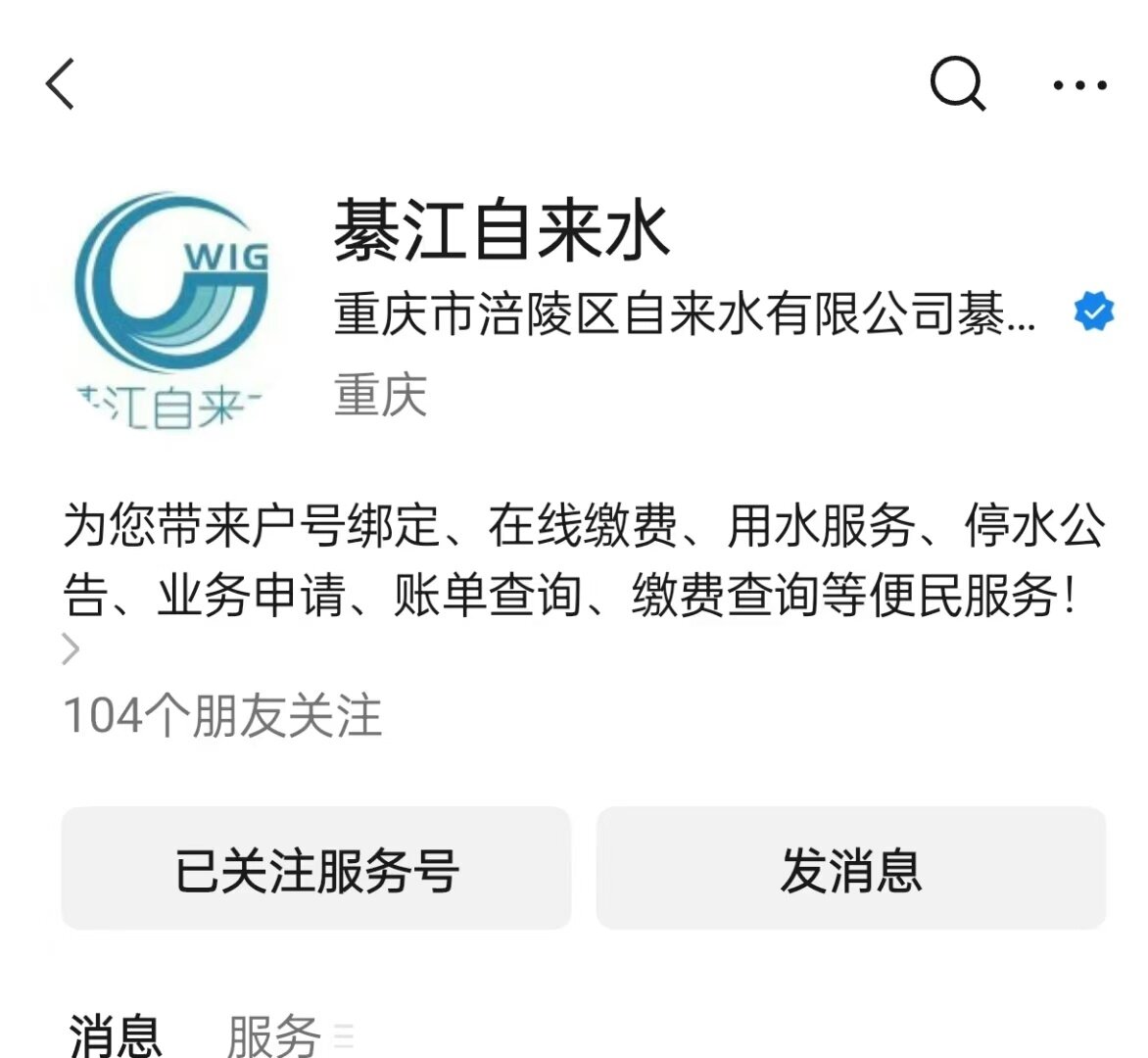1148x1058 pixels.
Task: Open search via the magnifier icon
Action: 957,84
